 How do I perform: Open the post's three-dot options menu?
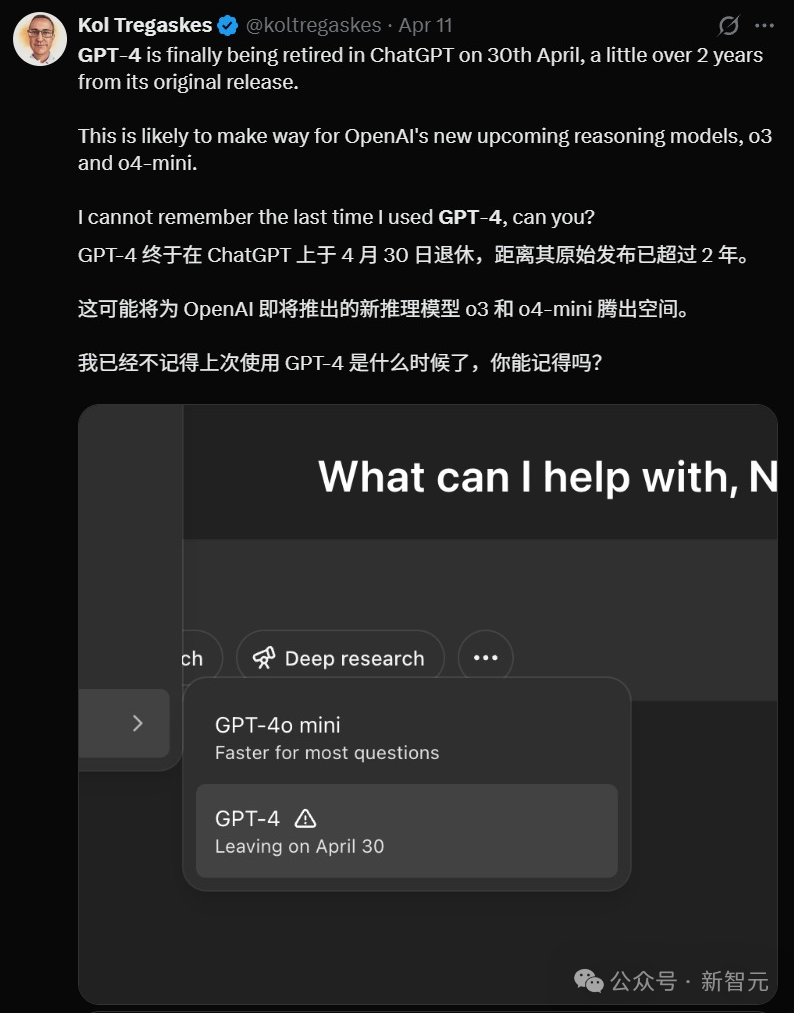coord(766,25)
